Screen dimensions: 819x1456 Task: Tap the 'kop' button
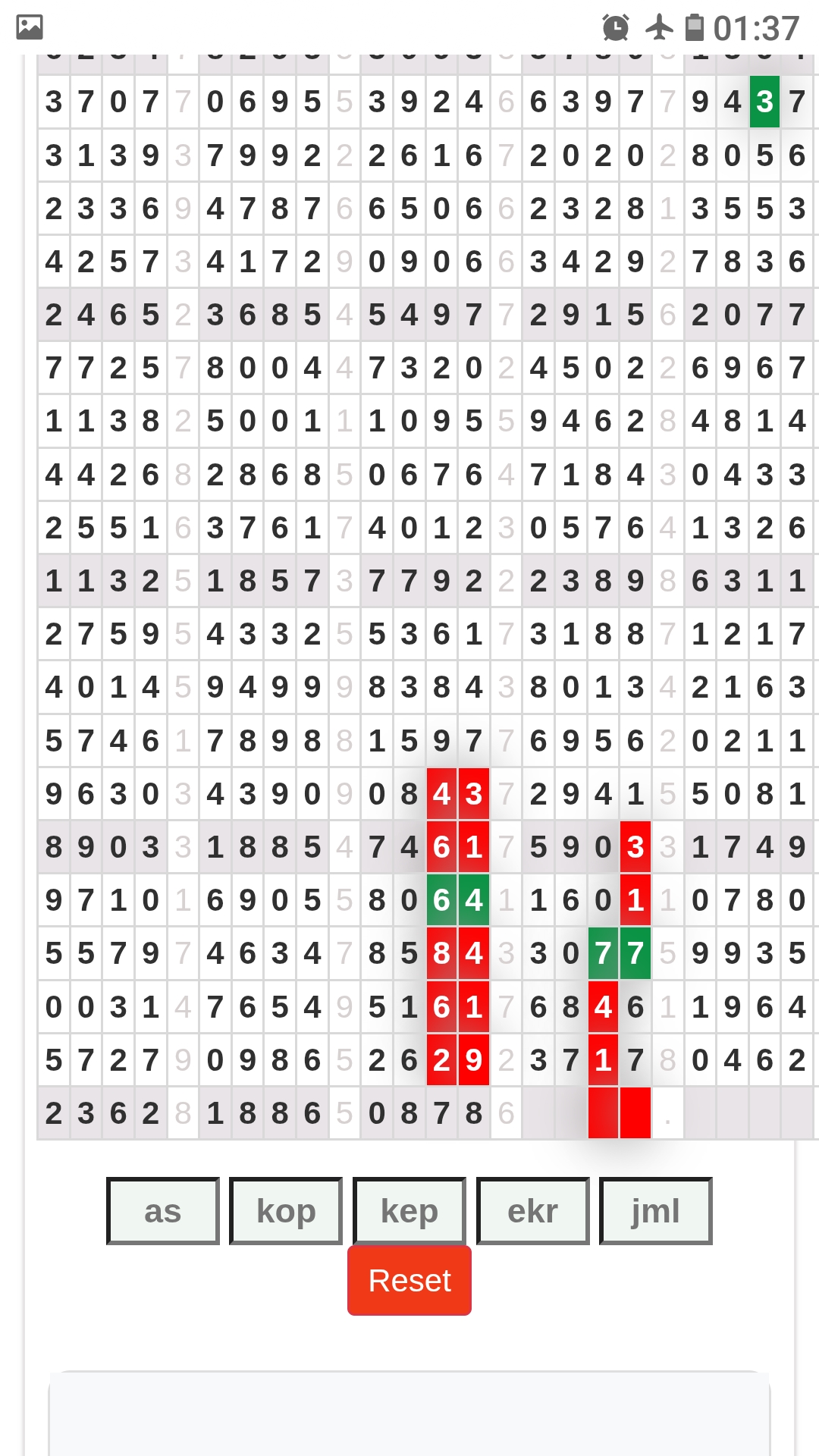click(x=286, y=1211)
